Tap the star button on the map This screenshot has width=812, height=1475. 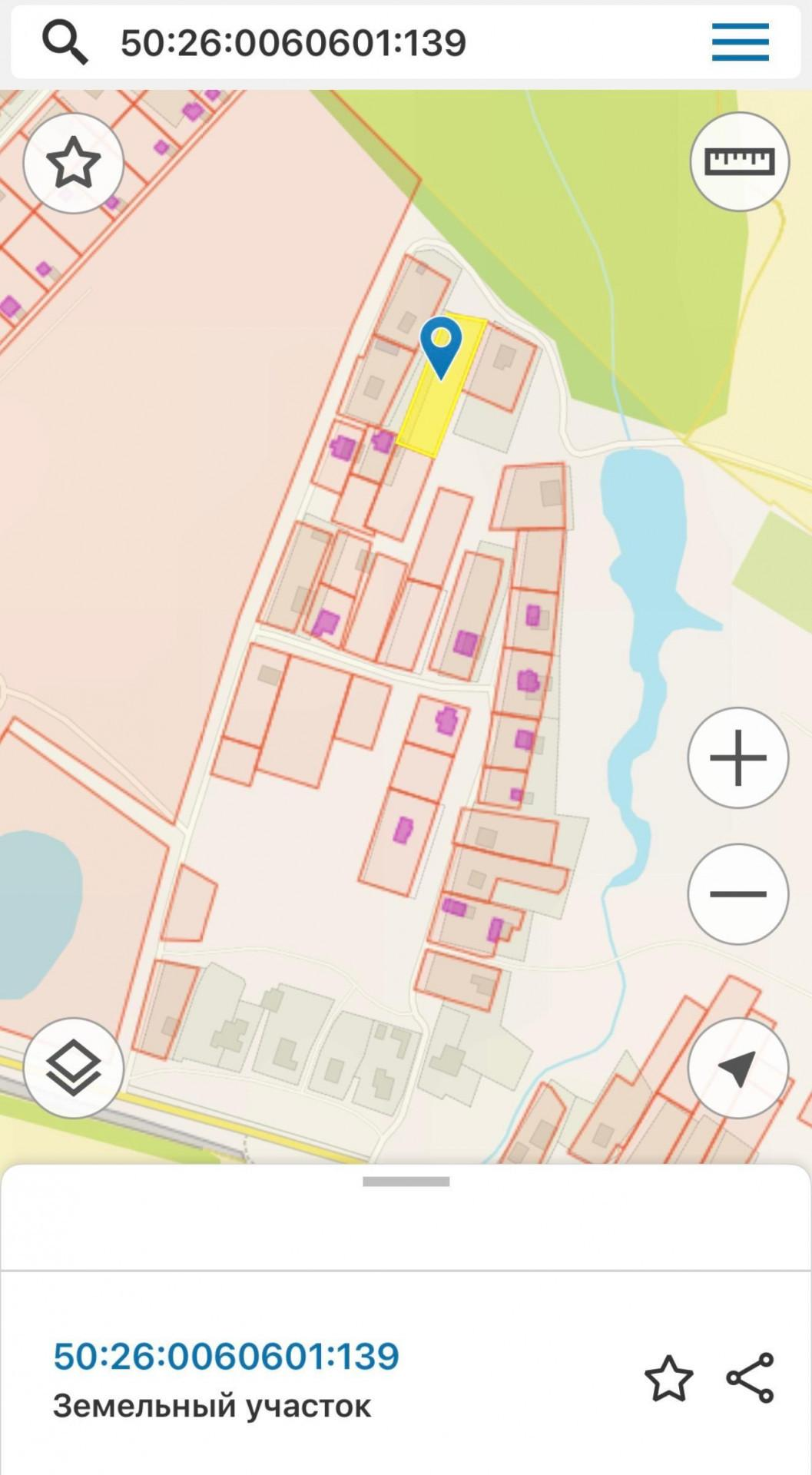click(x=74, y=163)
